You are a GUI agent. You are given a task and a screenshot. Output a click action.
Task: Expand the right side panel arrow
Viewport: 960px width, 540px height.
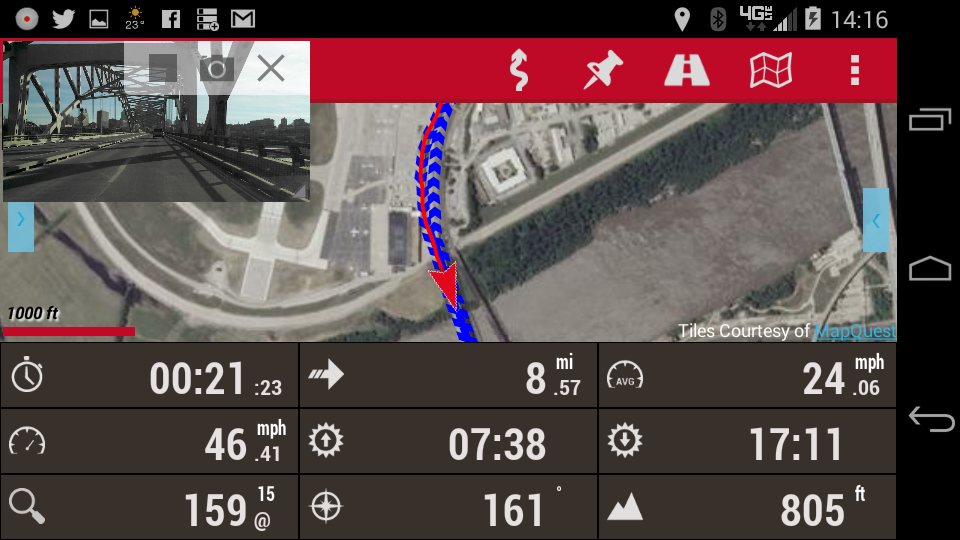pos(876,220)
